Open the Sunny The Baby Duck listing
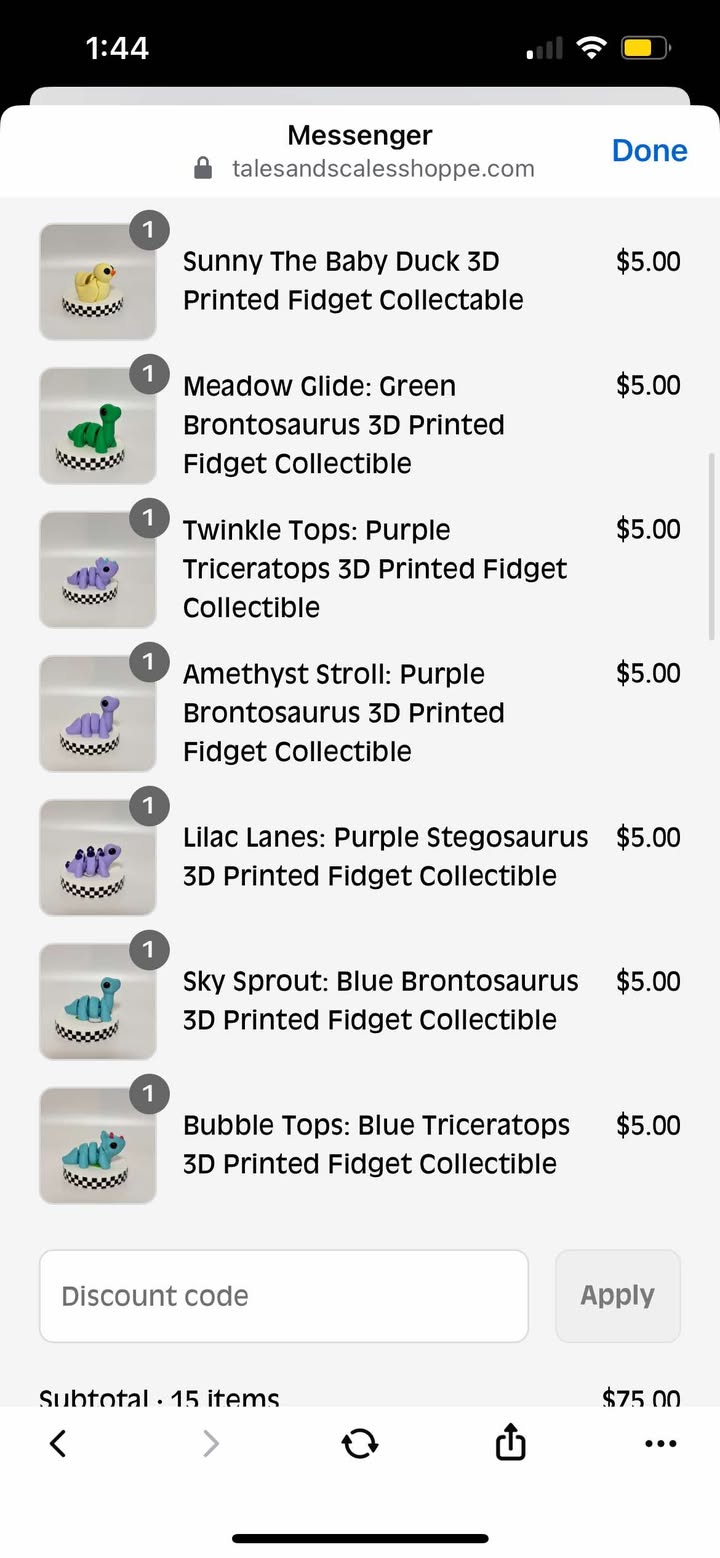720x1558 pixels. pos(353,280)
